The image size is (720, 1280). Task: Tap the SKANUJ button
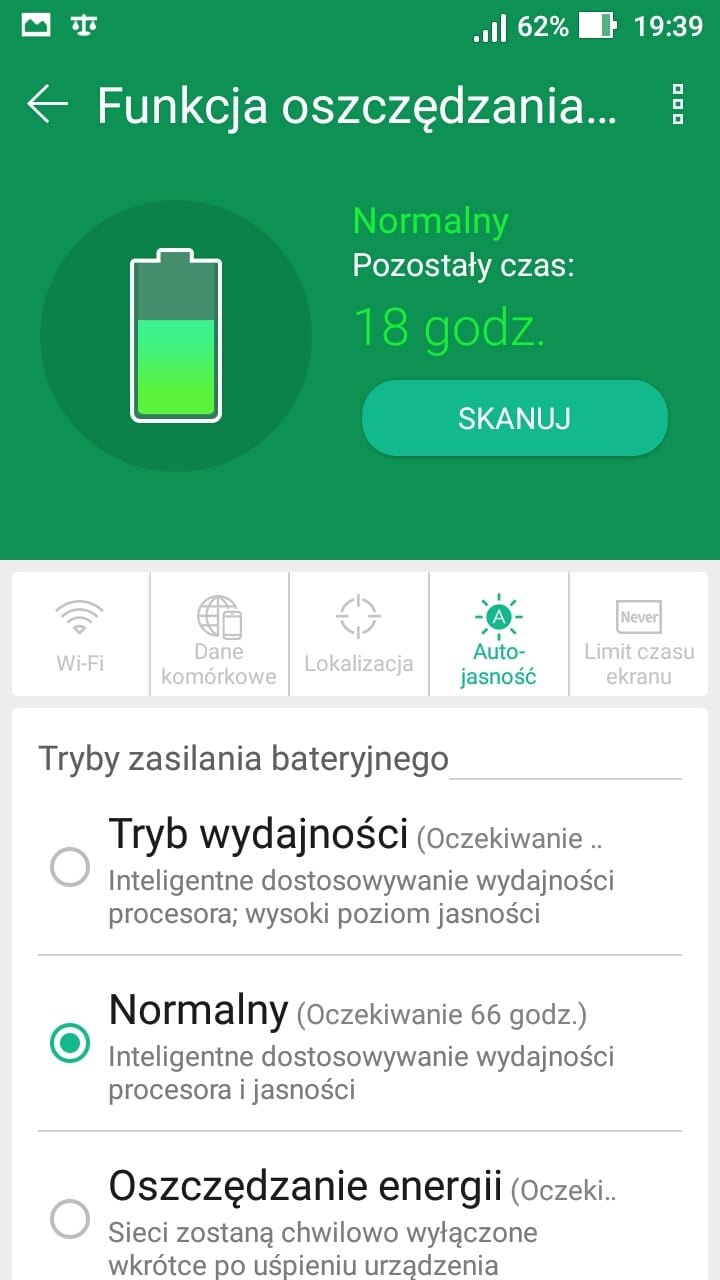coord(514,418)
